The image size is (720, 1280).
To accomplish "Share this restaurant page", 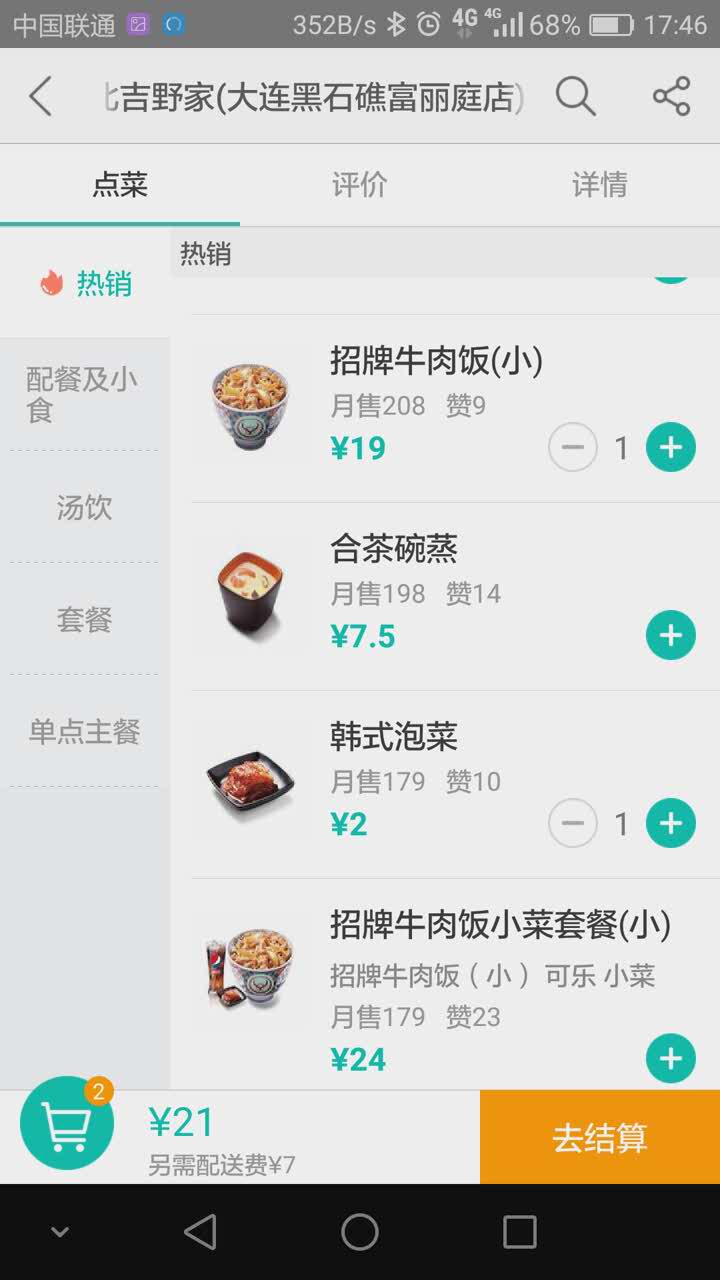I will [671, 97].
